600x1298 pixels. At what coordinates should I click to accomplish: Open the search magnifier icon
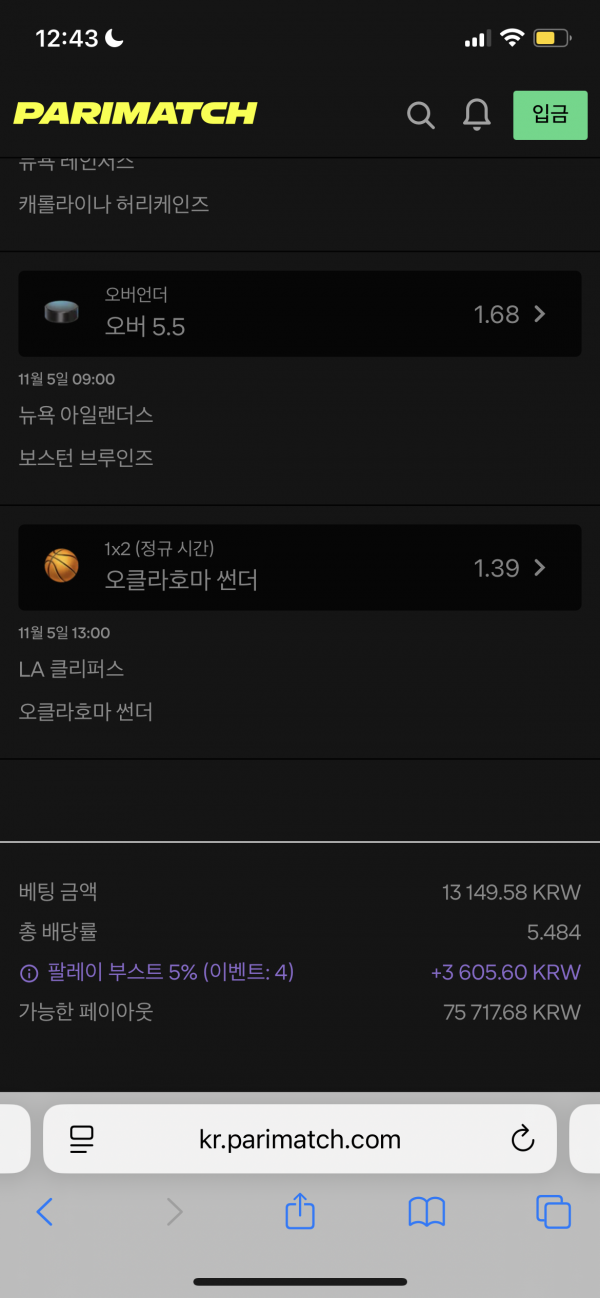tap(421, 115)
